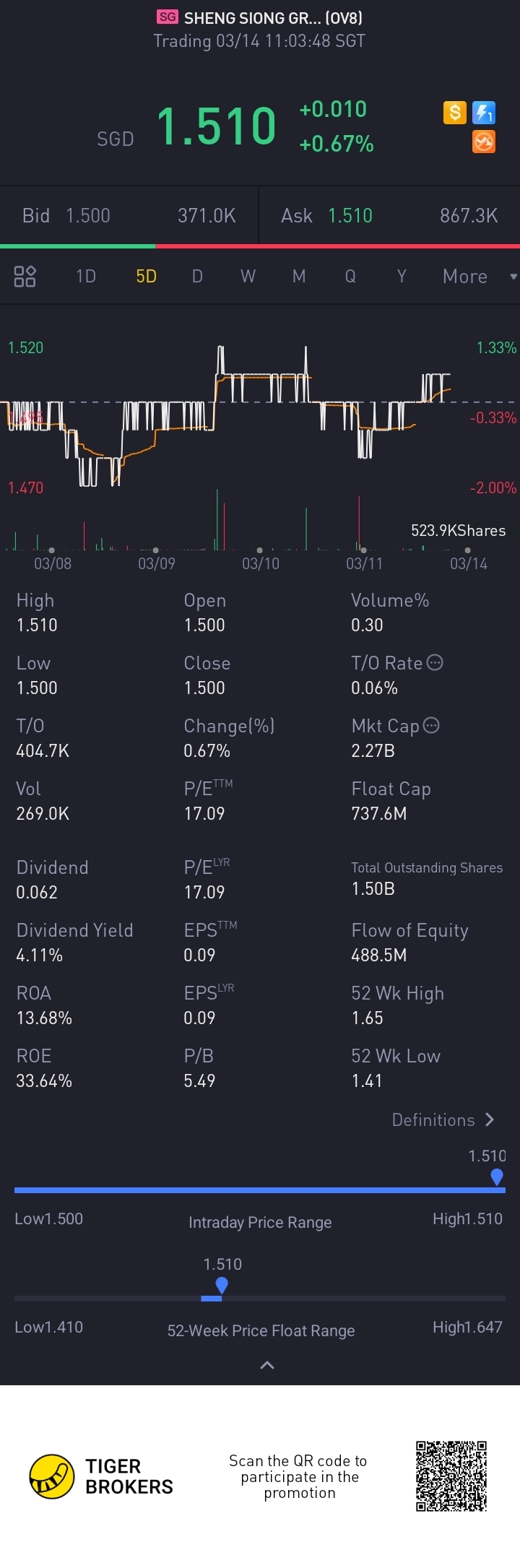Open the More timeframes dropdown

click(478, 276)
